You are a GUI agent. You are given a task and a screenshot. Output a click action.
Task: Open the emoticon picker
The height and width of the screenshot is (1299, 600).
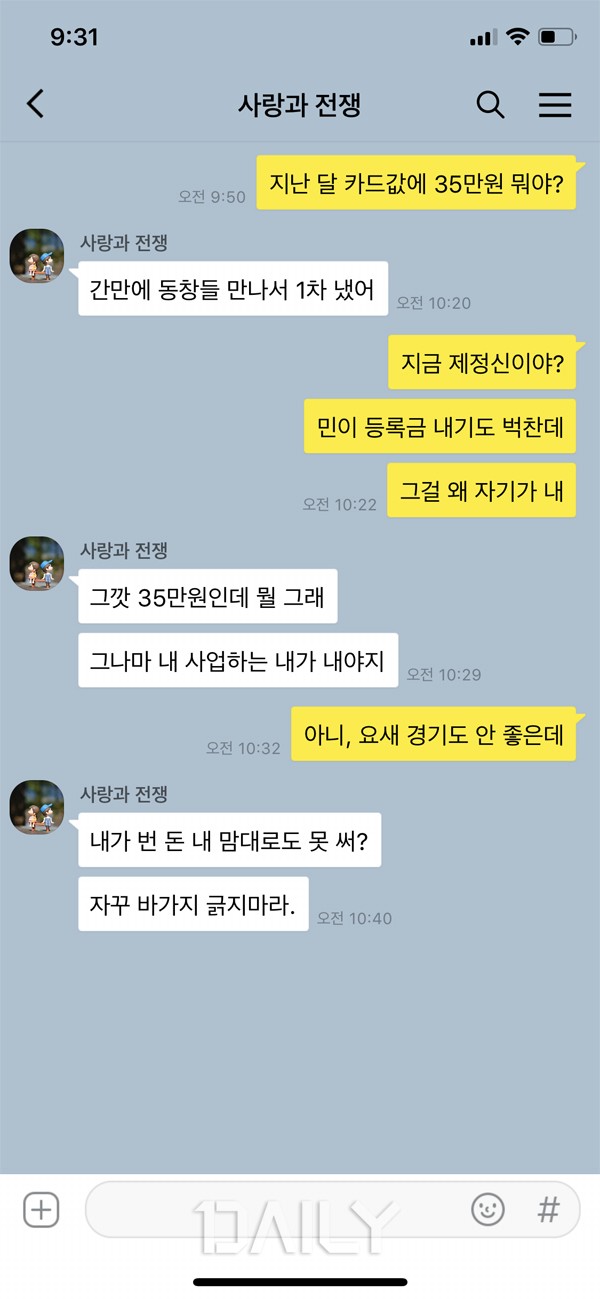(488, 1211)
